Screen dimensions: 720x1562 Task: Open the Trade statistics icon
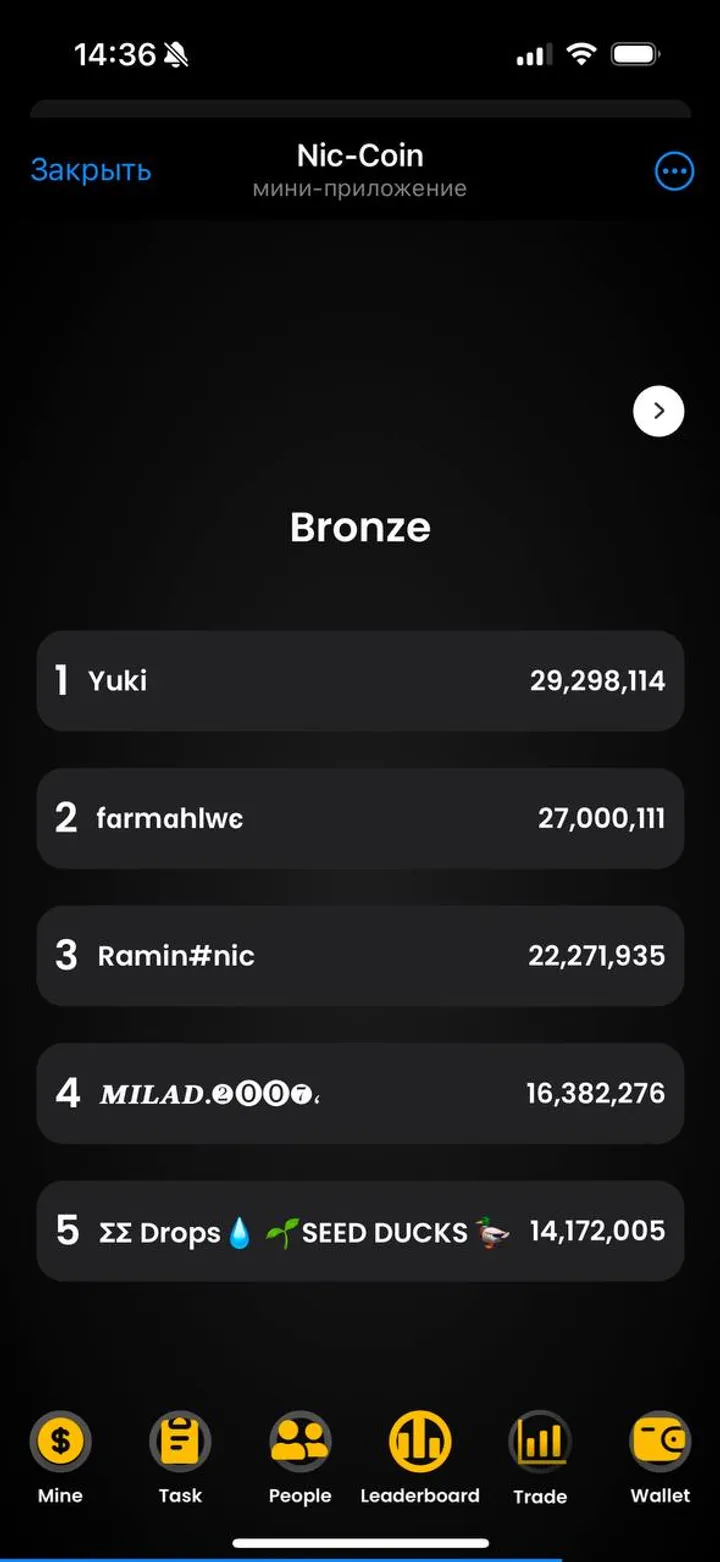[539, 1441]
